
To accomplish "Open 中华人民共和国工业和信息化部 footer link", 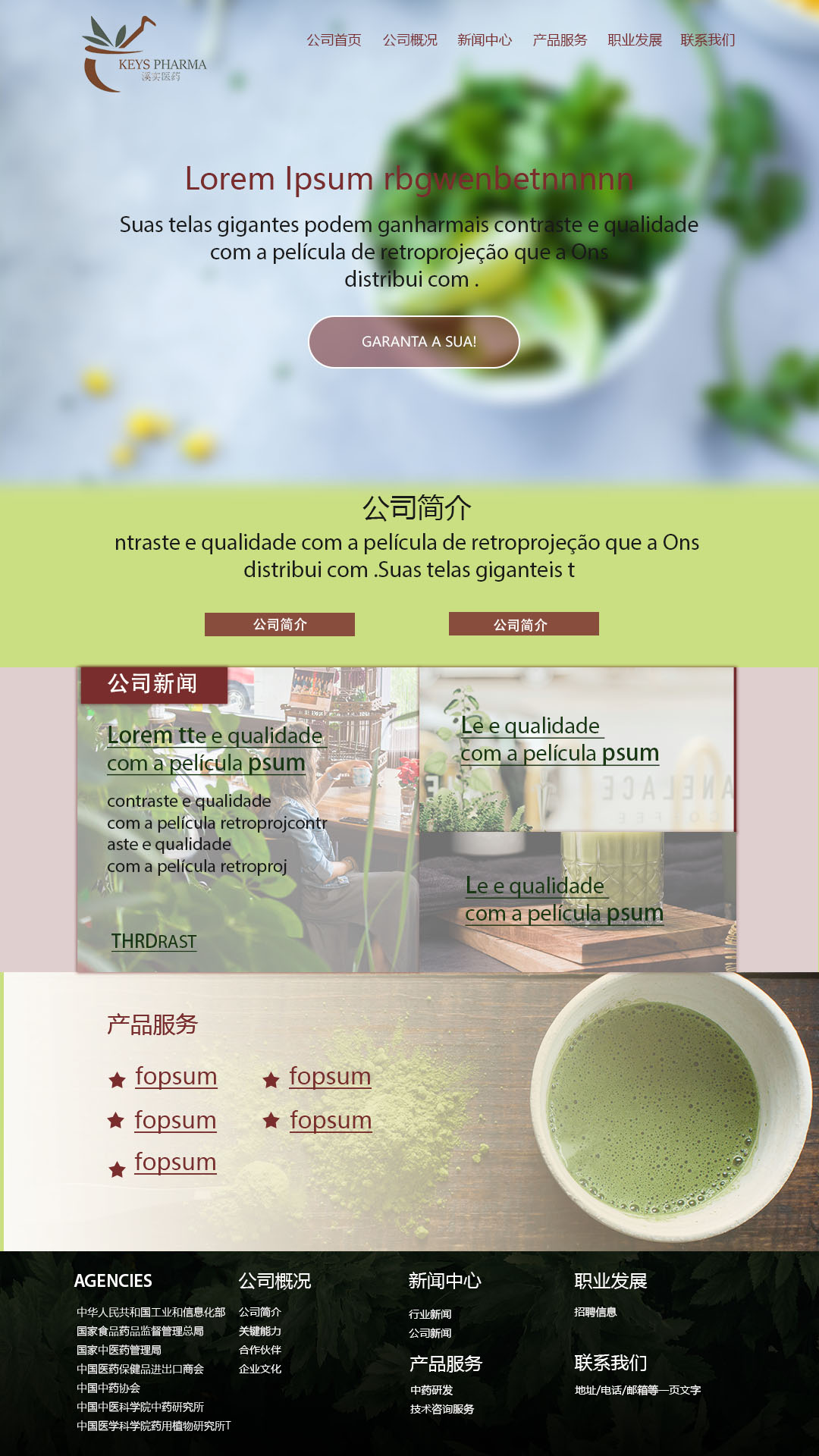I will point(151,1312).
